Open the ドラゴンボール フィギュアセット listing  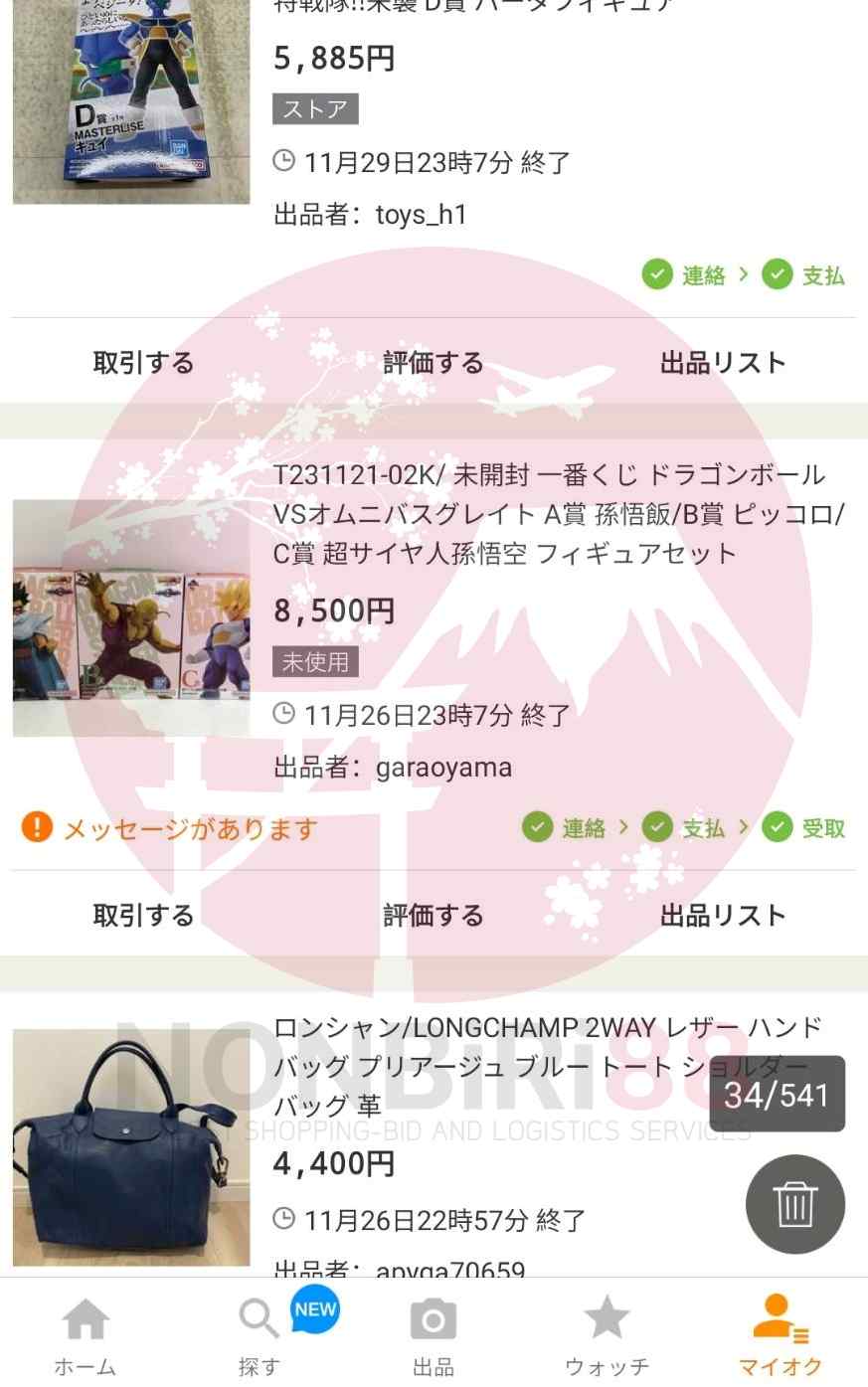(x=557, y=514)
